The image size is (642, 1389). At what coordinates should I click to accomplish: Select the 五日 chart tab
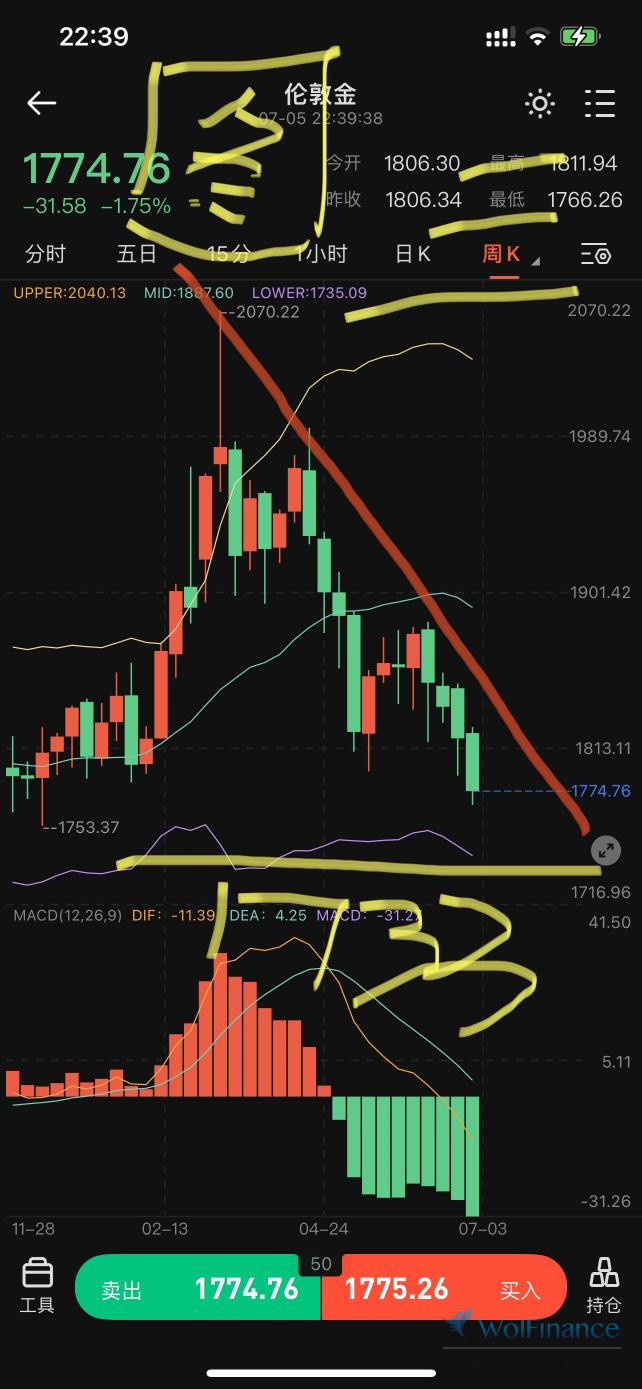[136, 254]
